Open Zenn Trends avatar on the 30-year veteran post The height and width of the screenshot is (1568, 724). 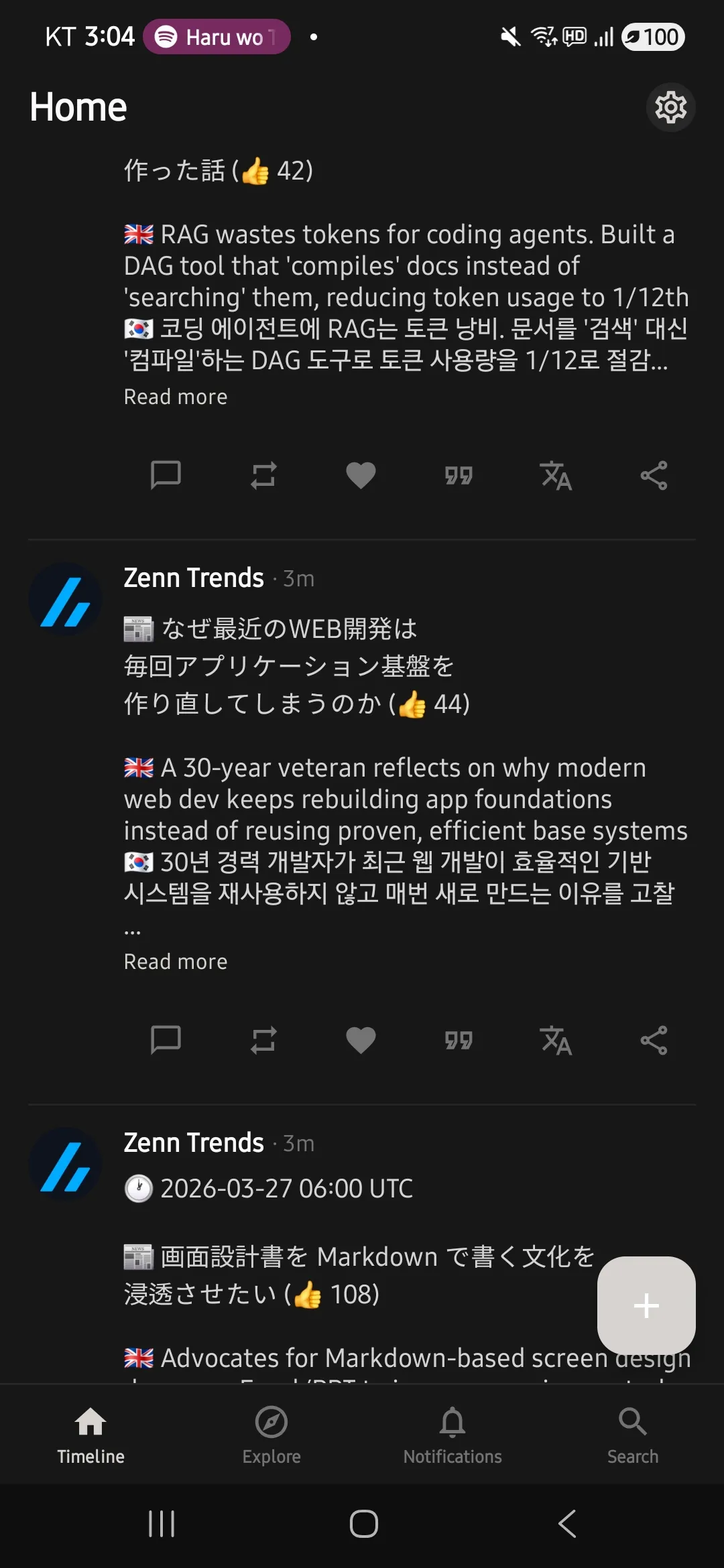point(65,599)
